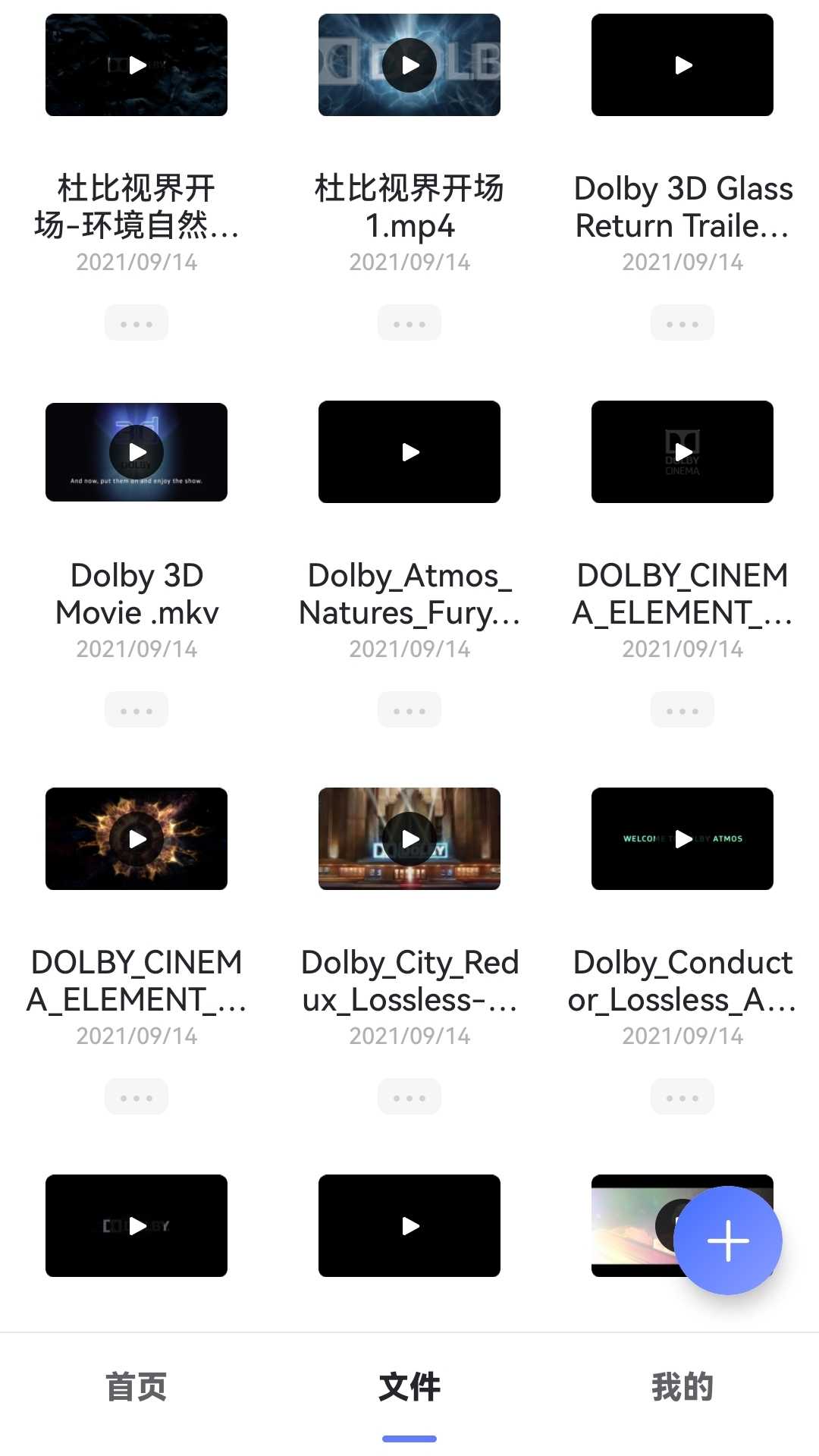Play the Dolby 3D Glass Return Trailer video

click(682, 65)
